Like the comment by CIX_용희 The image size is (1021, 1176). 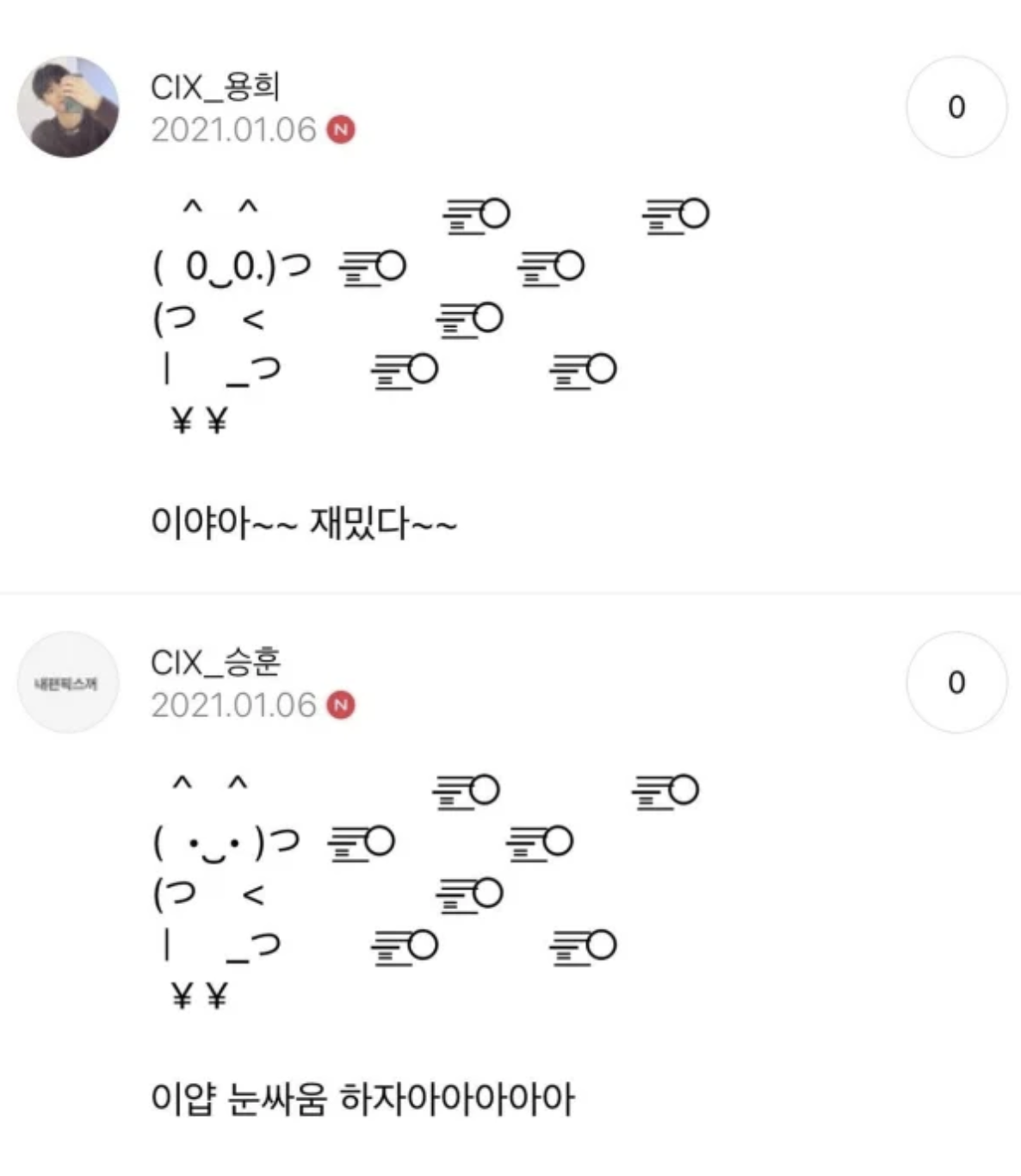tap(956, 107)
